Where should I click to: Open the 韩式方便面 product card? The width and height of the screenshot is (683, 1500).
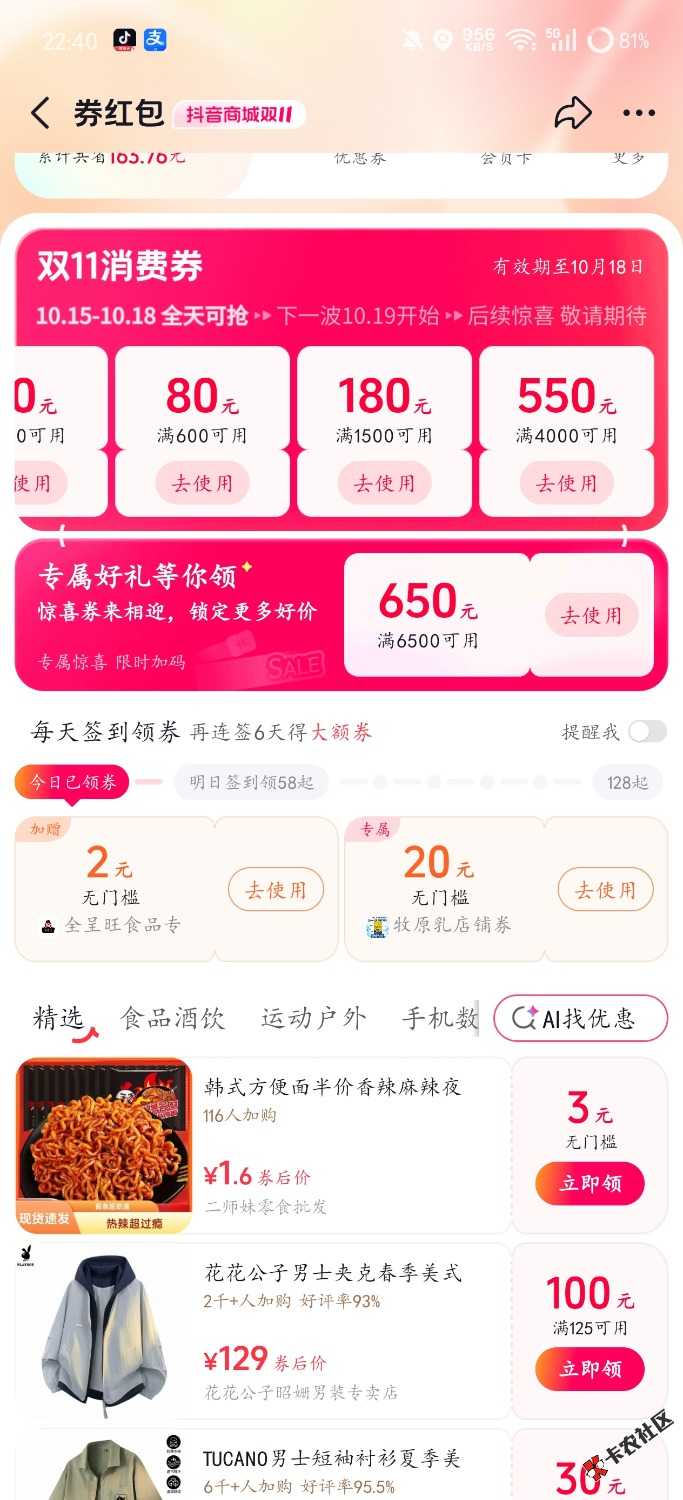coord(262,1146)
